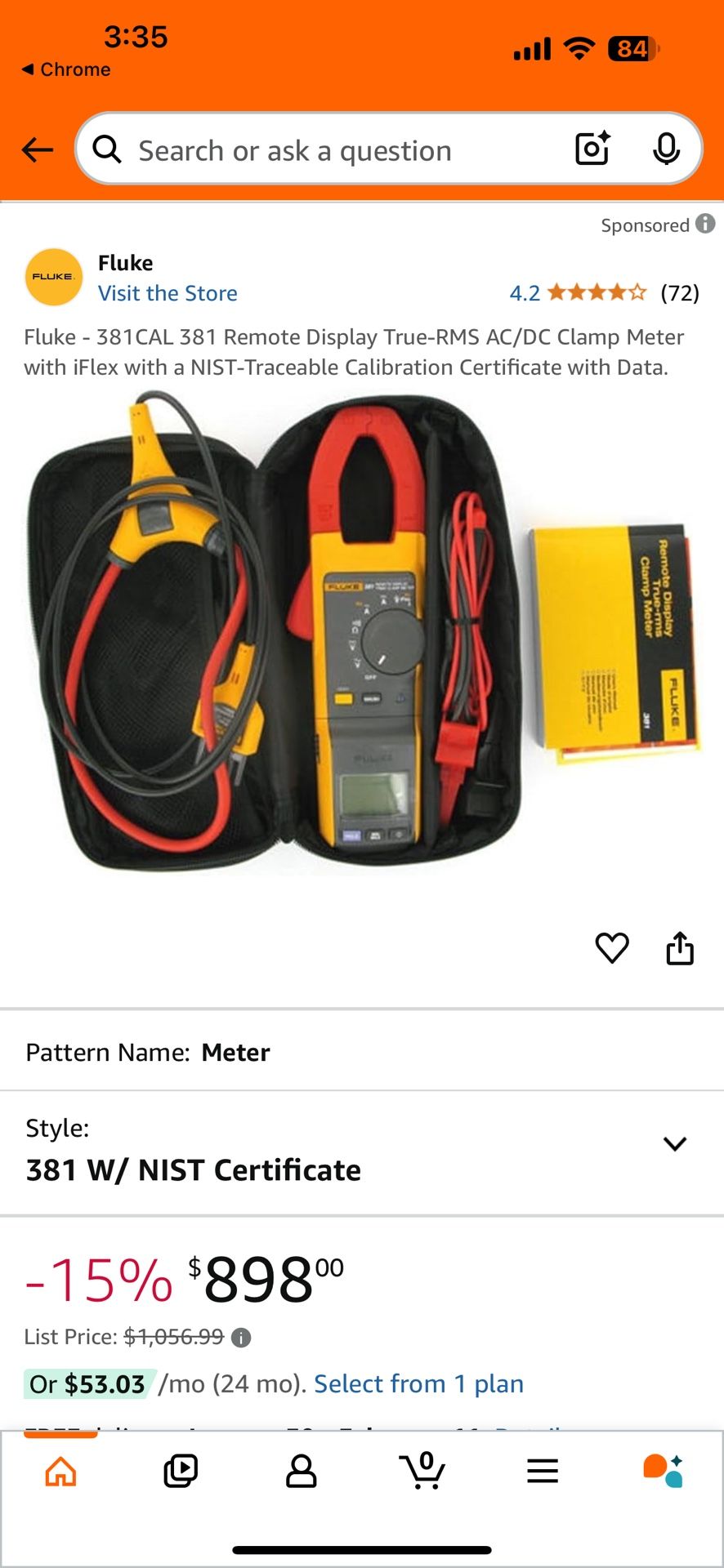Image resolution: width=724 pixels, height=1568 pixels.
Task: Tap the Fluke brand logo circle
Action: 53,276
